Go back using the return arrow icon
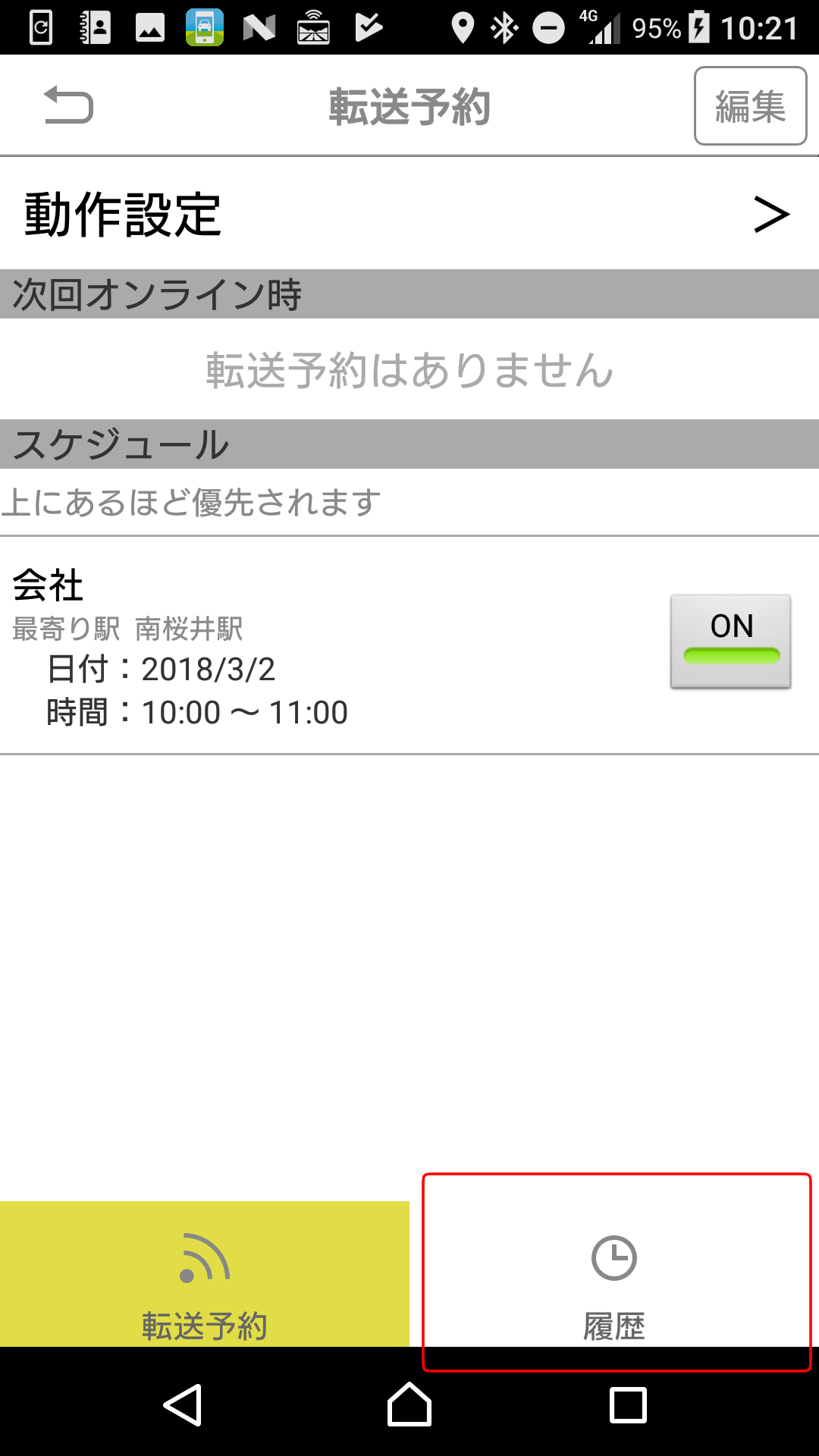Viewport: 819px width, 1456px height. (68, 105)
